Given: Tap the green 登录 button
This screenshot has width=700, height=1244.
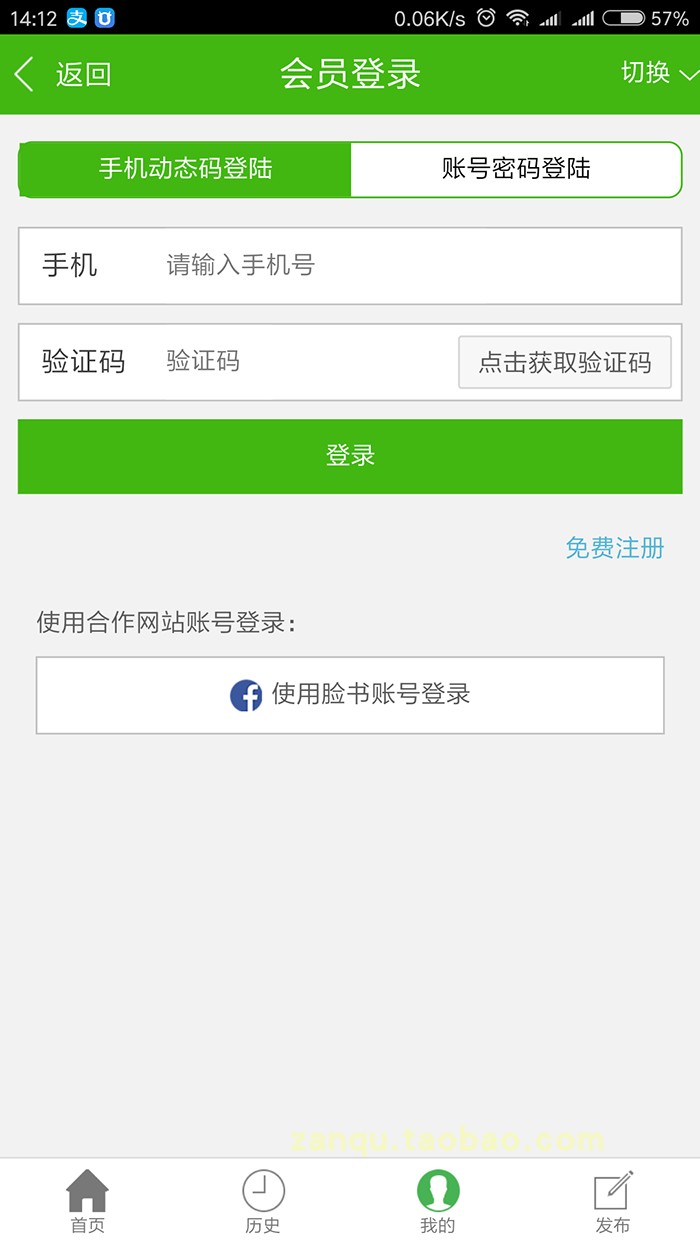Looking at the screenshot, I should pos(350,456).
